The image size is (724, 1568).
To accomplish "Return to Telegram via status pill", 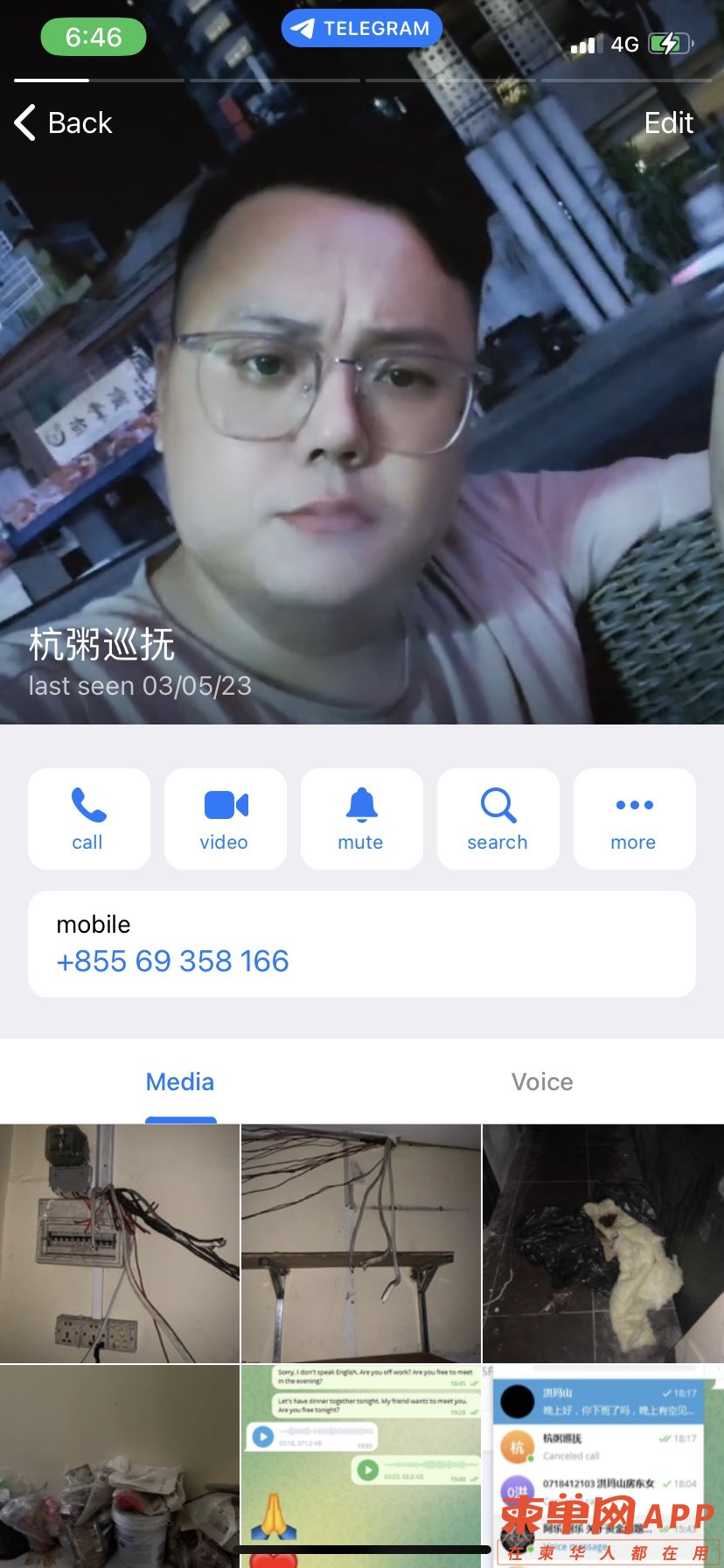I will click(x=361, y=28).
